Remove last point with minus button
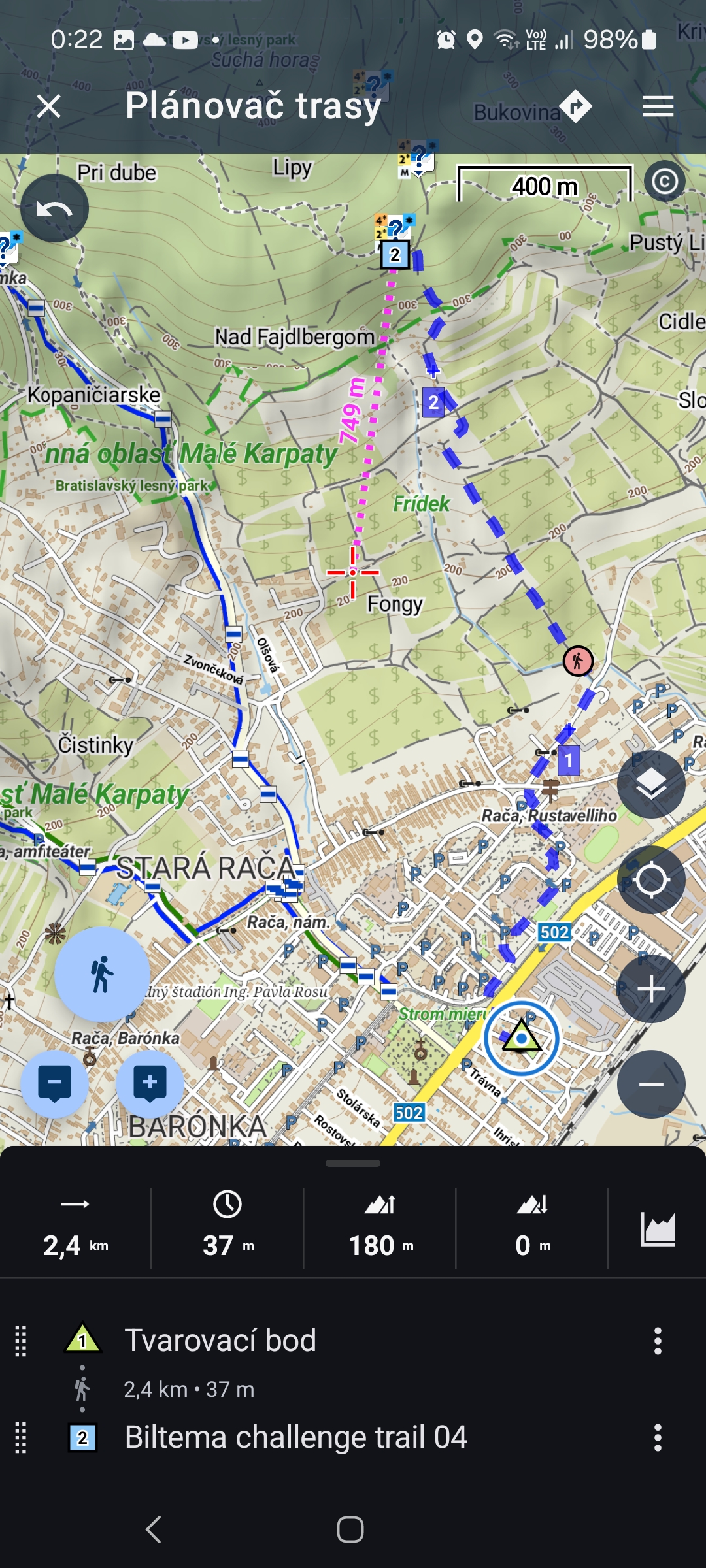The height and width of the screenshot is (1568, 706). [x=54, y=1085]
